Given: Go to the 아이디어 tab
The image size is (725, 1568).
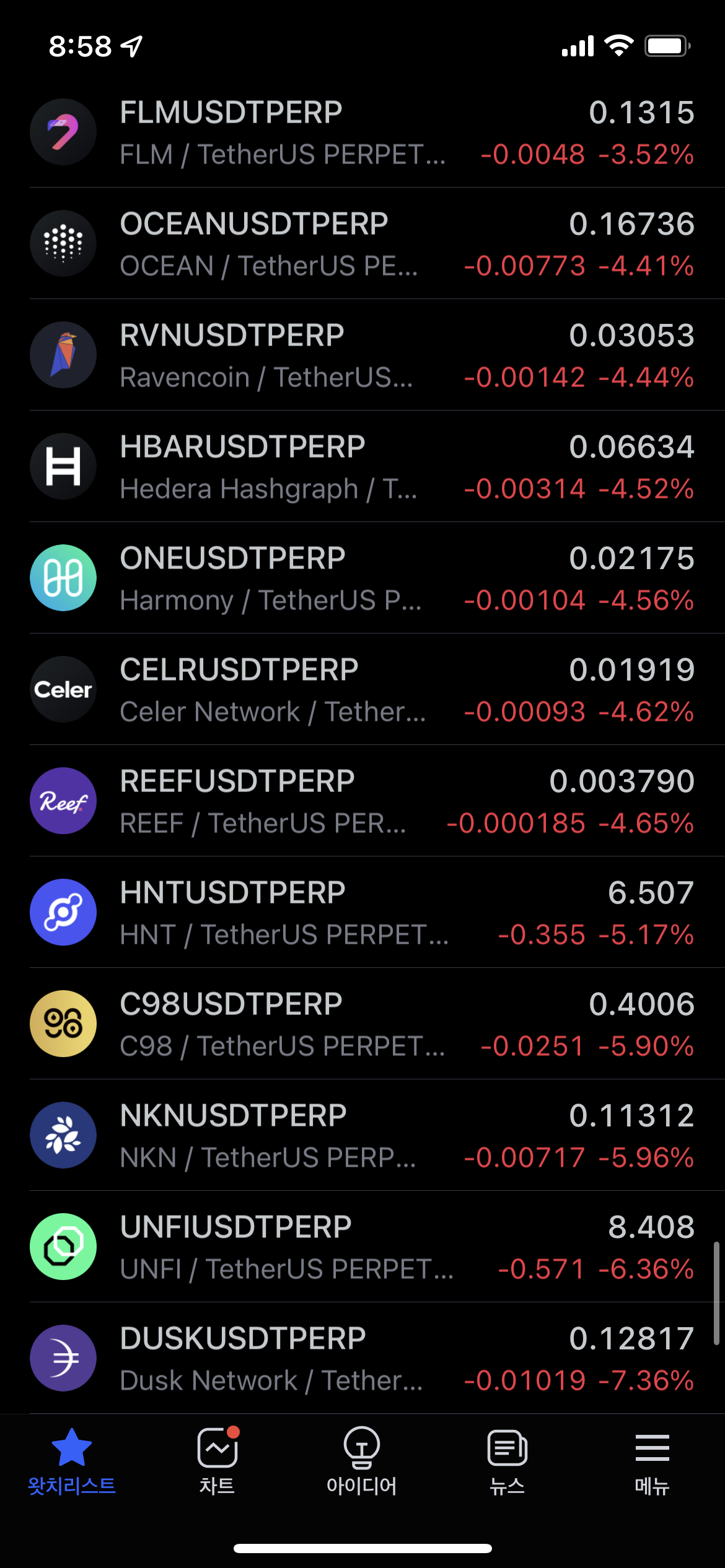Looking at the screenshot, I should [362, 1462].
